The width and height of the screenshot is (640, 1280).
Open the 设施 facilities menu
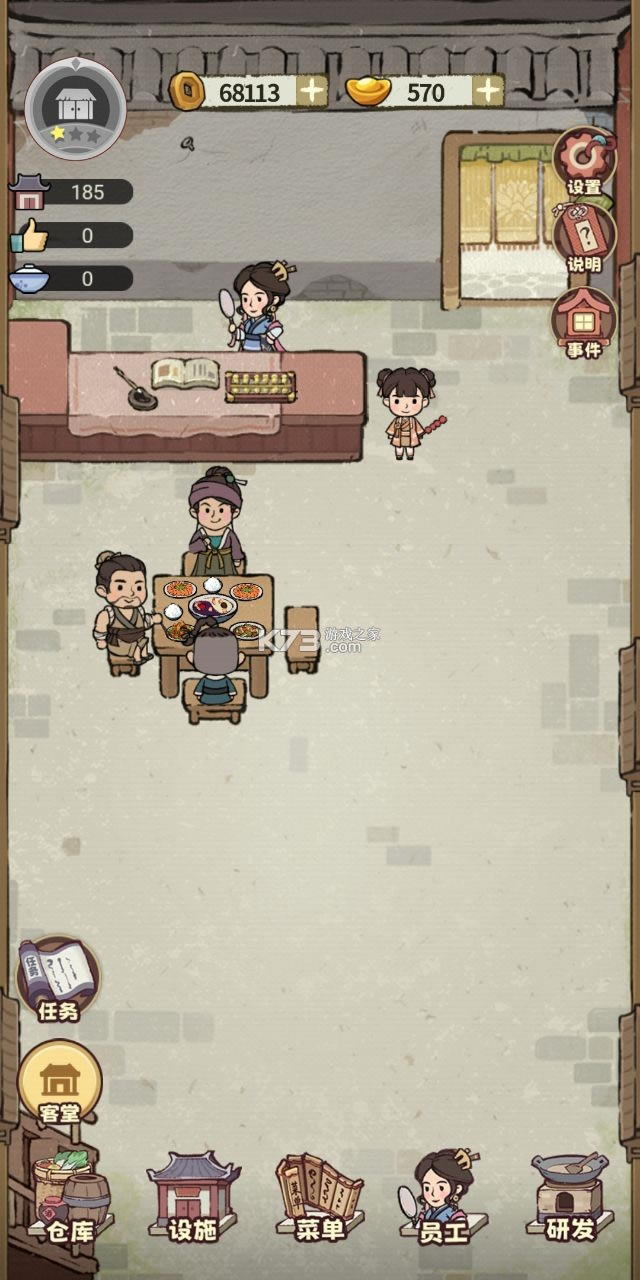[x=193, y=1198]
